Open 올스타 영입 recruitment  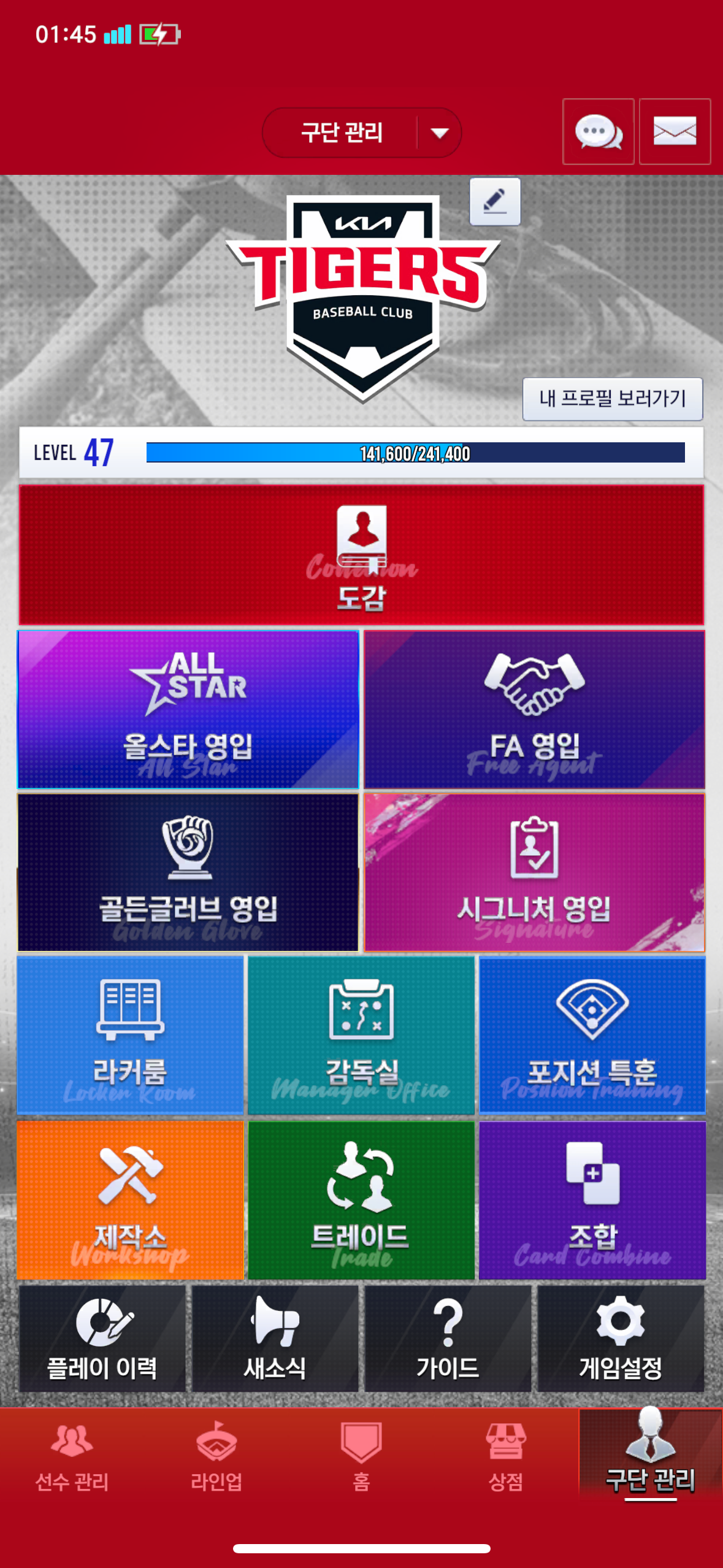[x=188, y=709]
